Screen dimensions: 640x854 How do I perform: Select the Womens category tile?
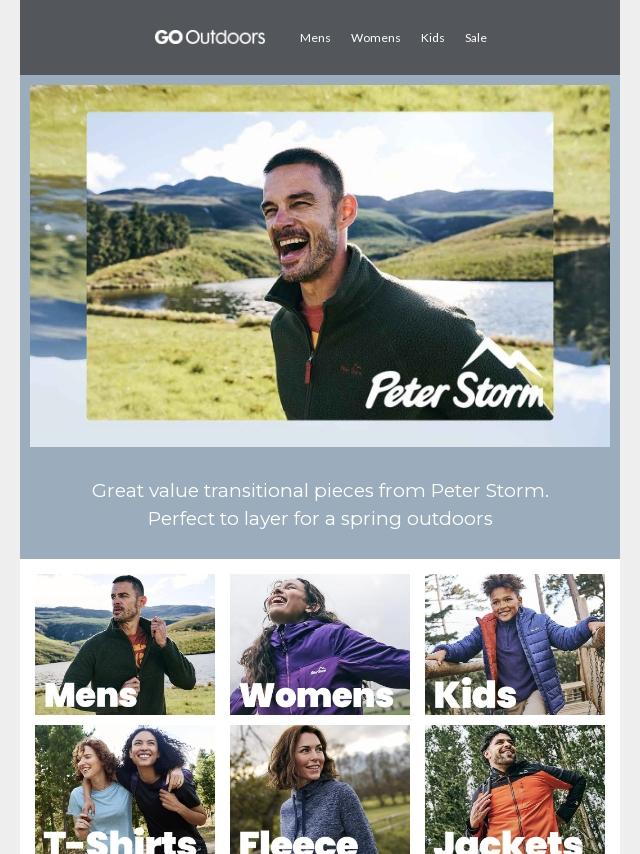(x=320, y=644)
